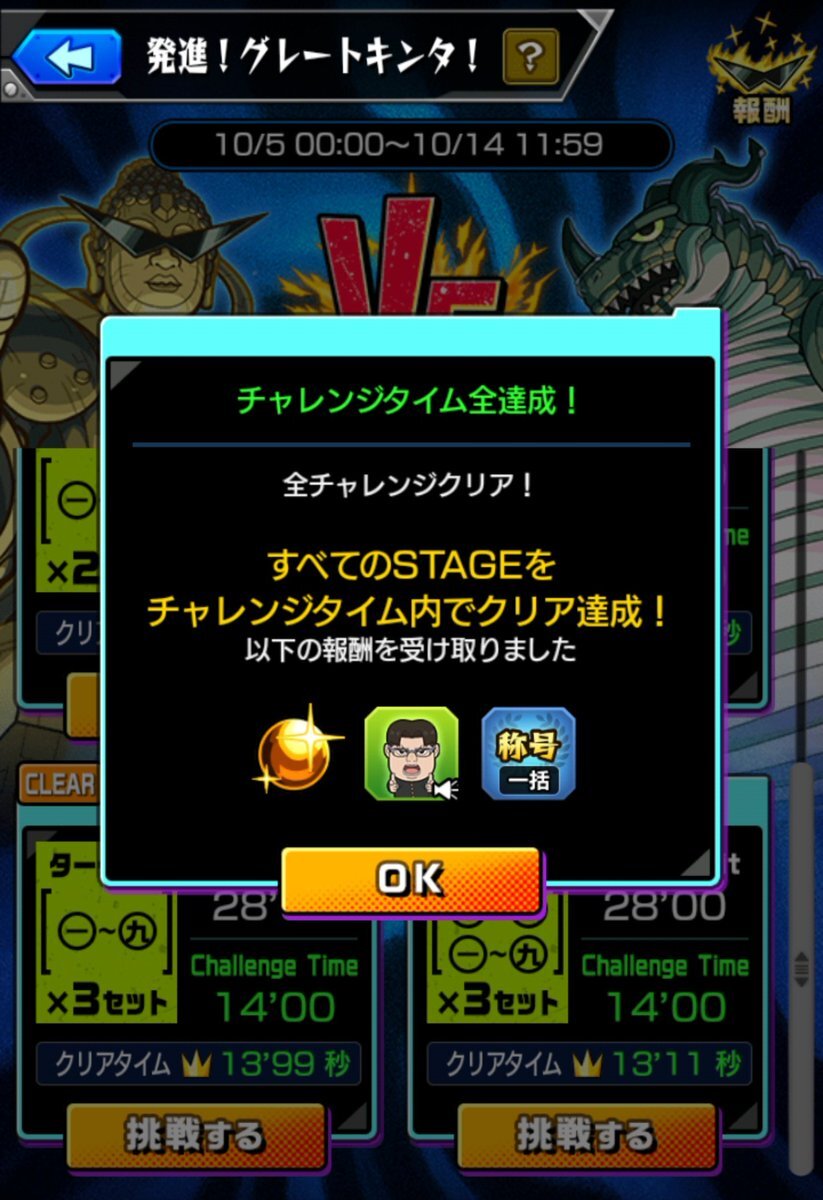Viewport: 823px width, 1200px height.
Task: Open the question mark help button
Action: 531,56
